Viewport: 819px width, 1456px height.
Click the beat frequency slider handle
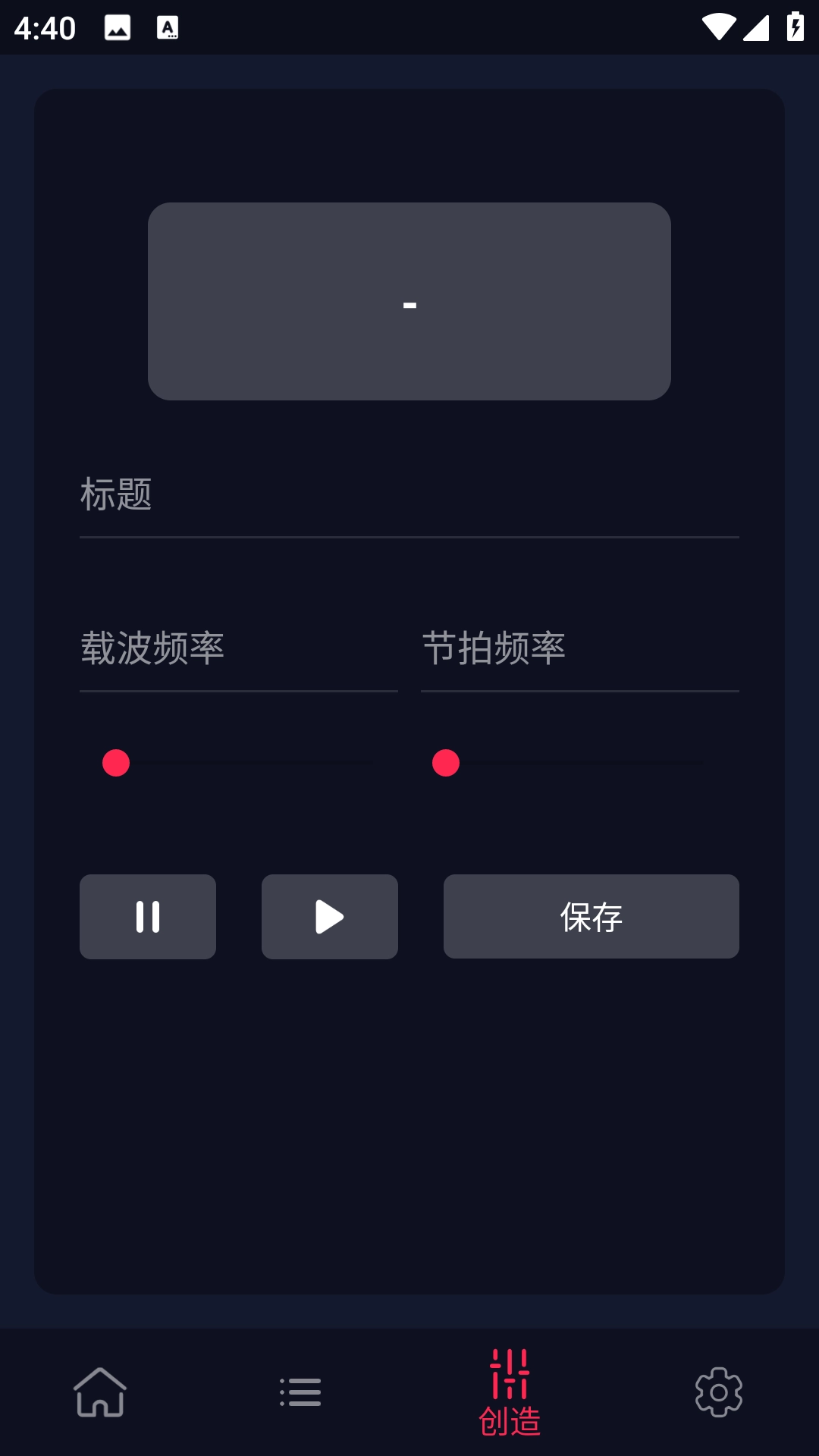(x=445, y=764)
